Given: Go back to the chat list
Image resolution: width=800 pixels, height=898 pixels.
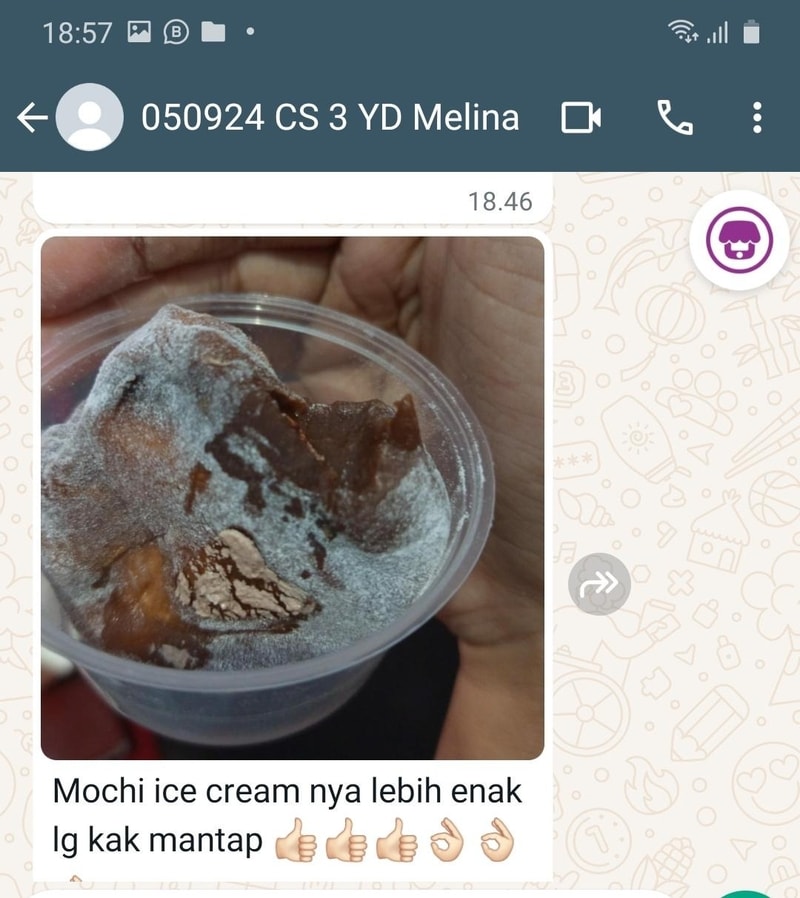Looking at the screenshot, I should pyautogui.click(x=32, y=118).
